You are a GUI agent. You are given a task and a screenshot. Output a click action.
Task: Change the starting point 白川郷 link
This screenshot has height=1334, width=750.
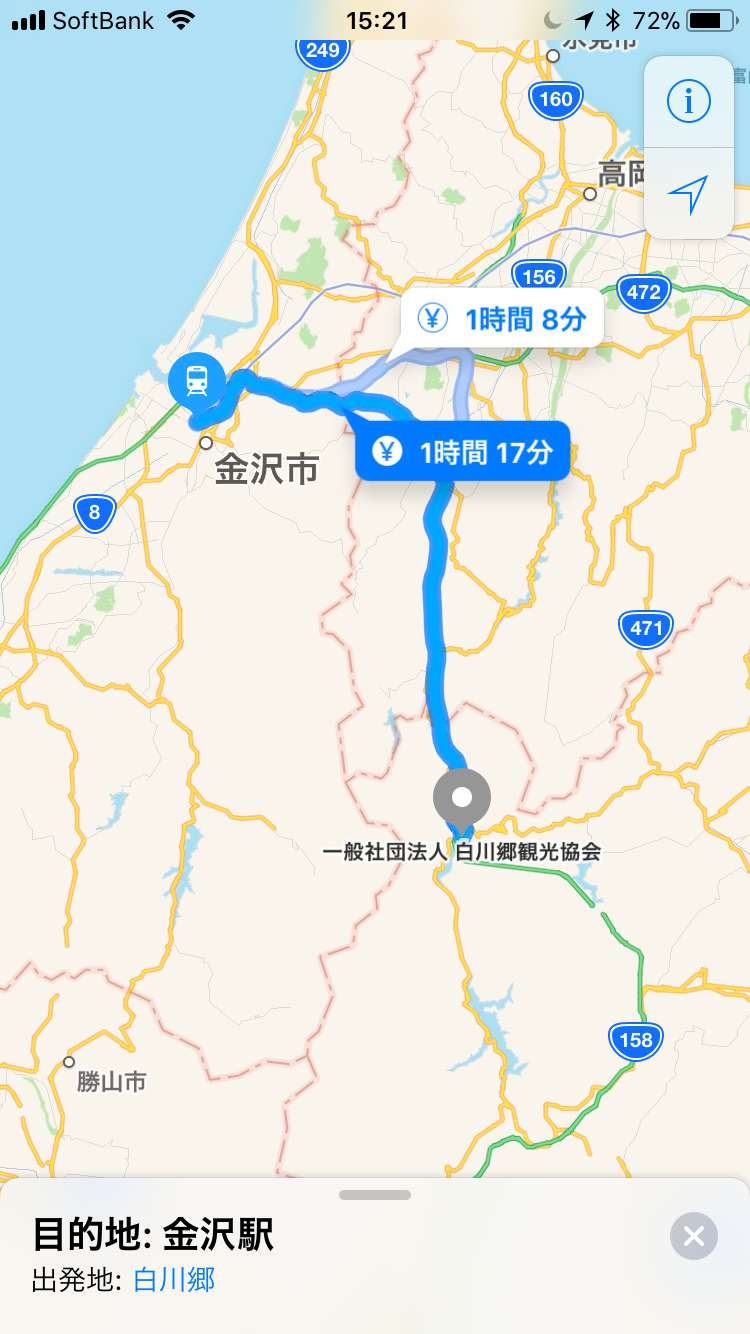coord(174,1280)
